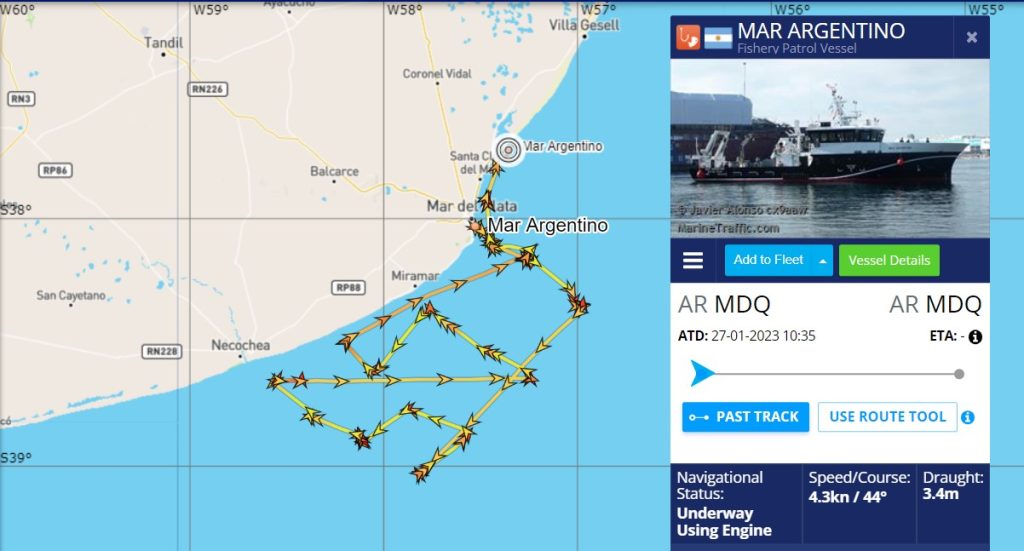This screenshot has height=551, width=1024.
Task: Open route tool info icon
Action: [968, 418]
